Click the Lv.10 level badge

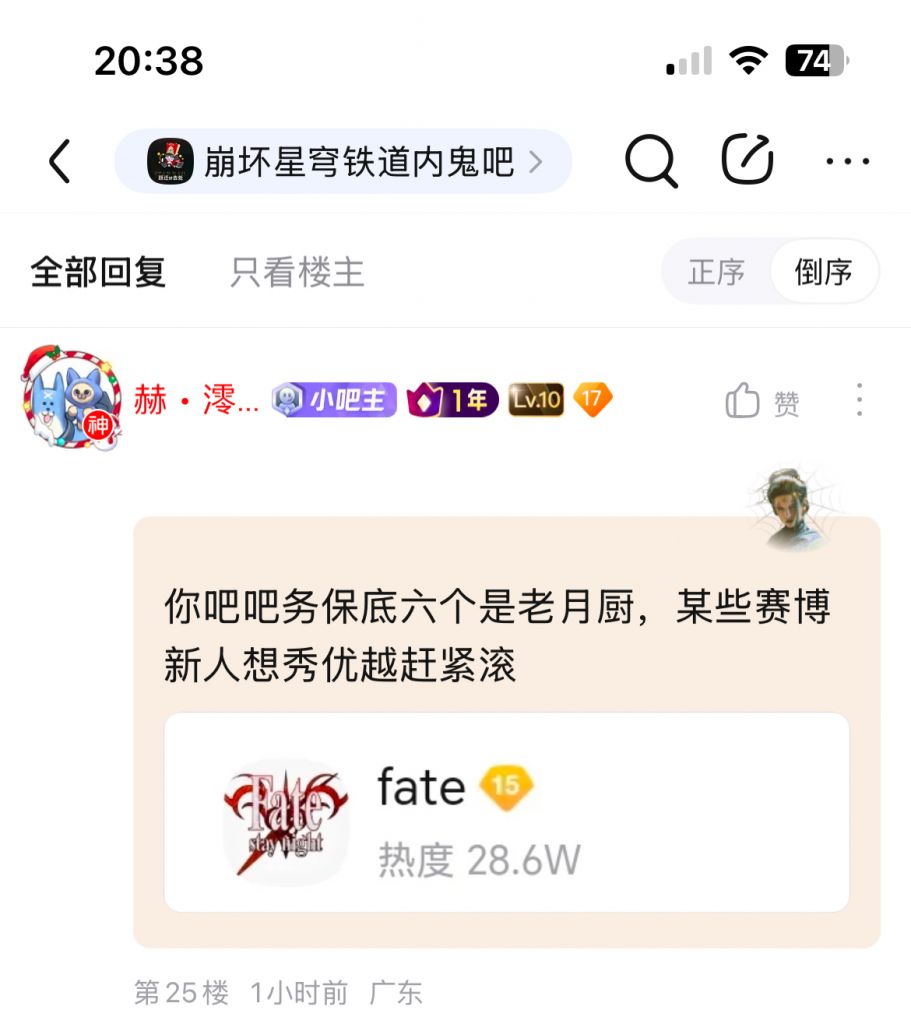click(535, 399)
